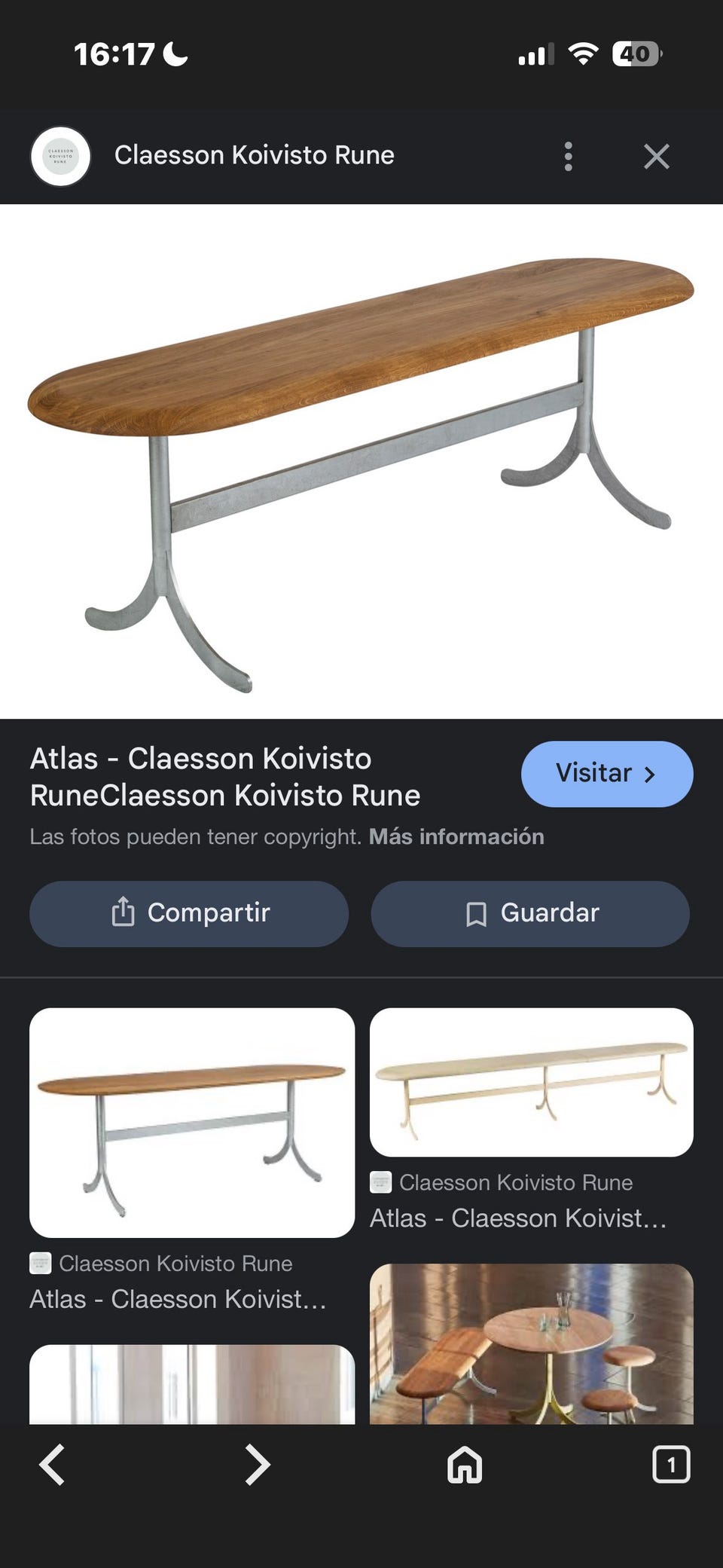This screenshot has height=1568, width=723.
Task: View the large Atlas bench image
Action: pos(361,461)
